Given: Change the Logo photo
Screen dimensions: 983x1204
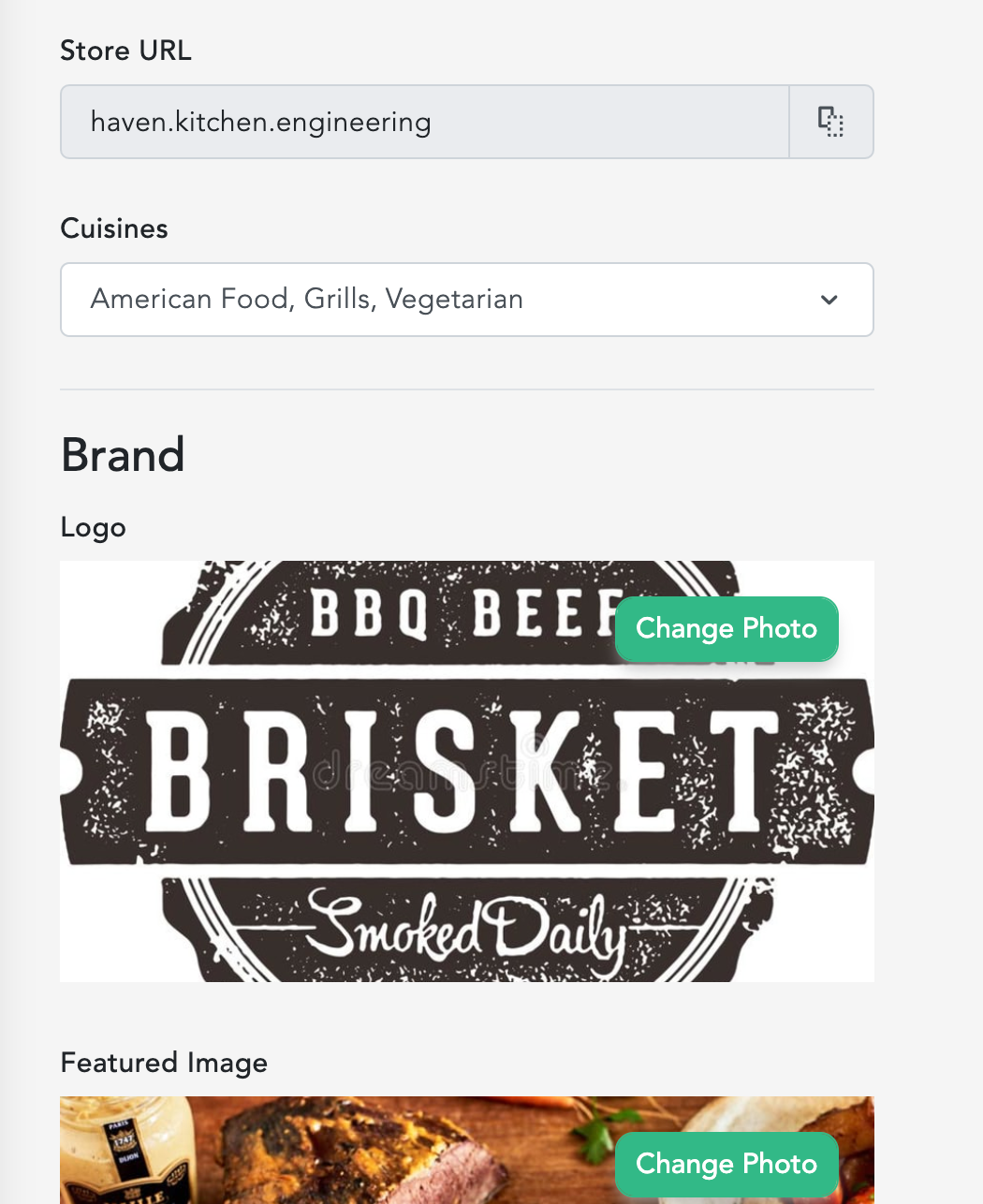Looking at the screenshot, I should [x=726, y=628].
